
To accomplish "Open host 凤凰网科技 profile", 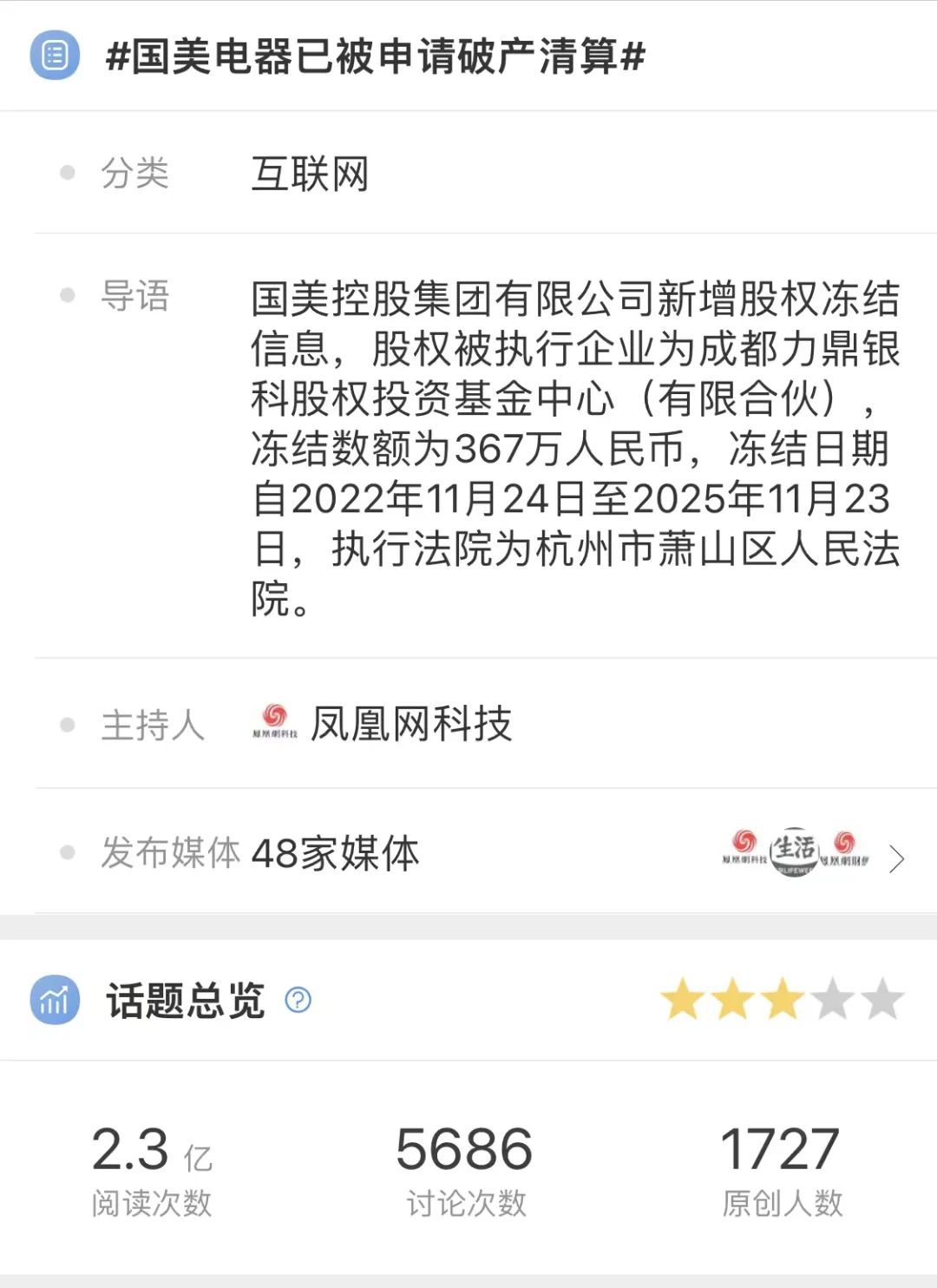I will [410, 724].
